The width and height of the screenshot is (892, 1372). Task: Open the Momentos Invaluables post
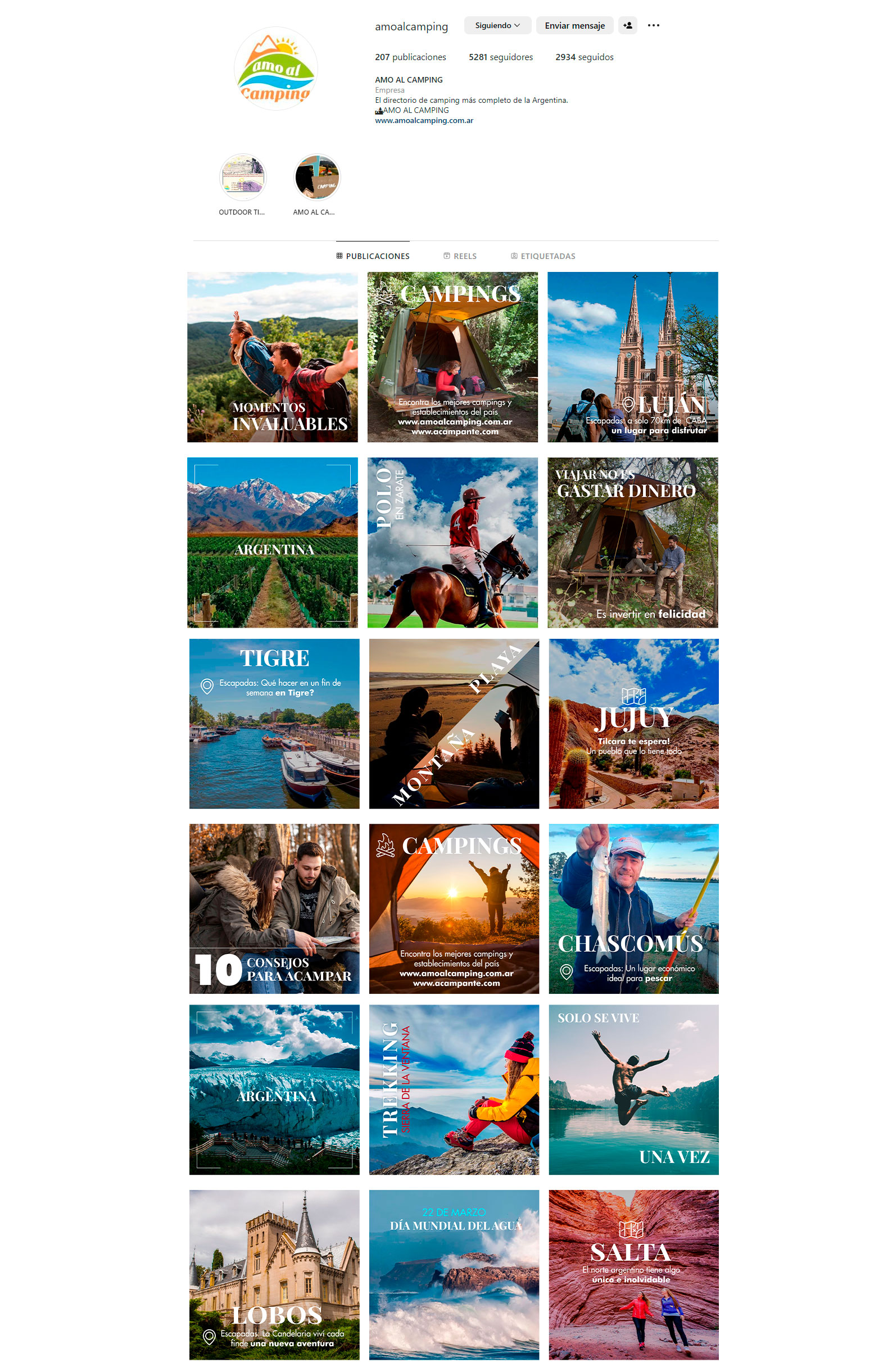tap(272, 357)
